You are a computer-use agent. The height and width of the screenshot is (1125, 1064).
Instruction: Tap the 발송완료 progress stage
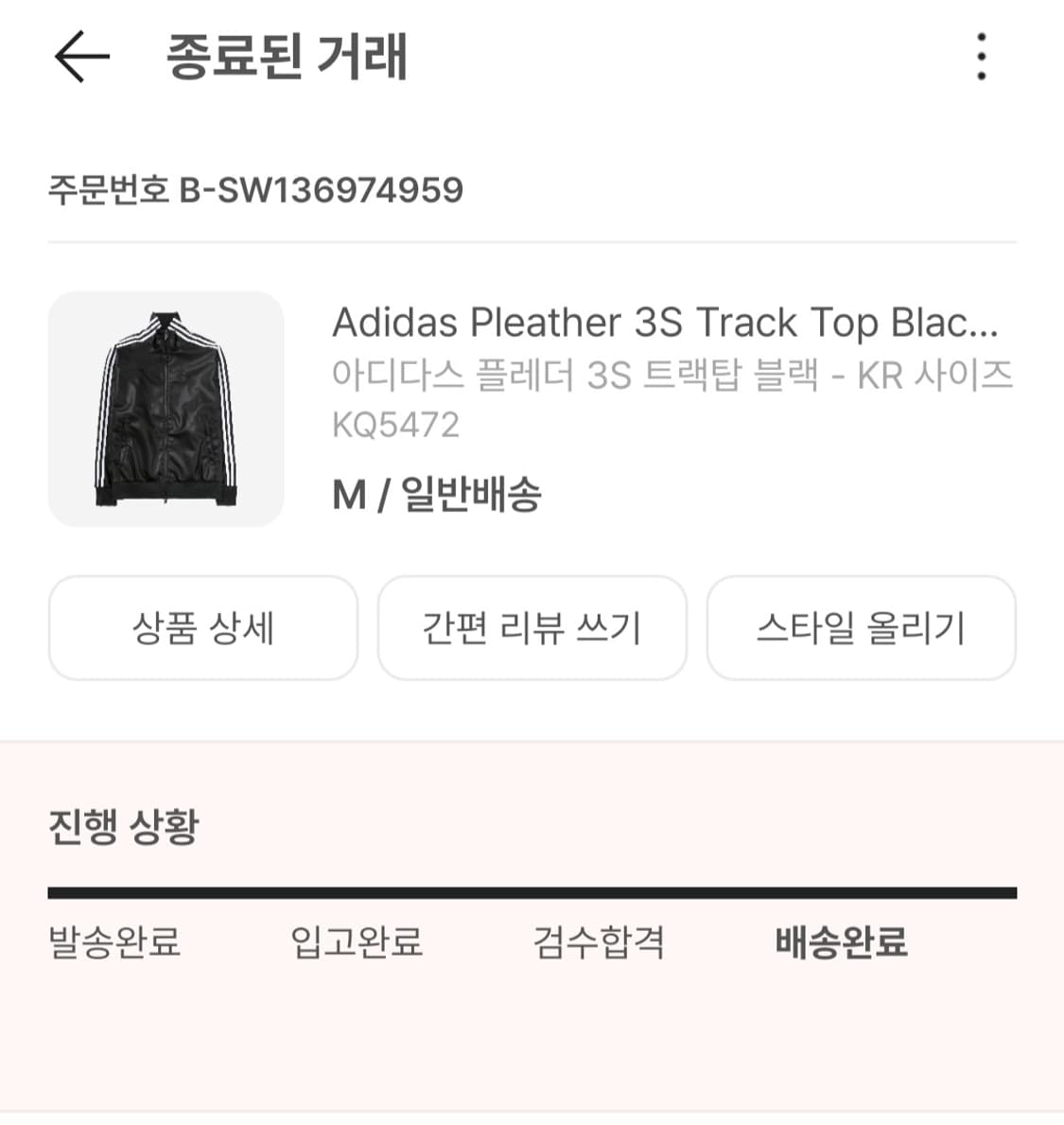[115, 941]
